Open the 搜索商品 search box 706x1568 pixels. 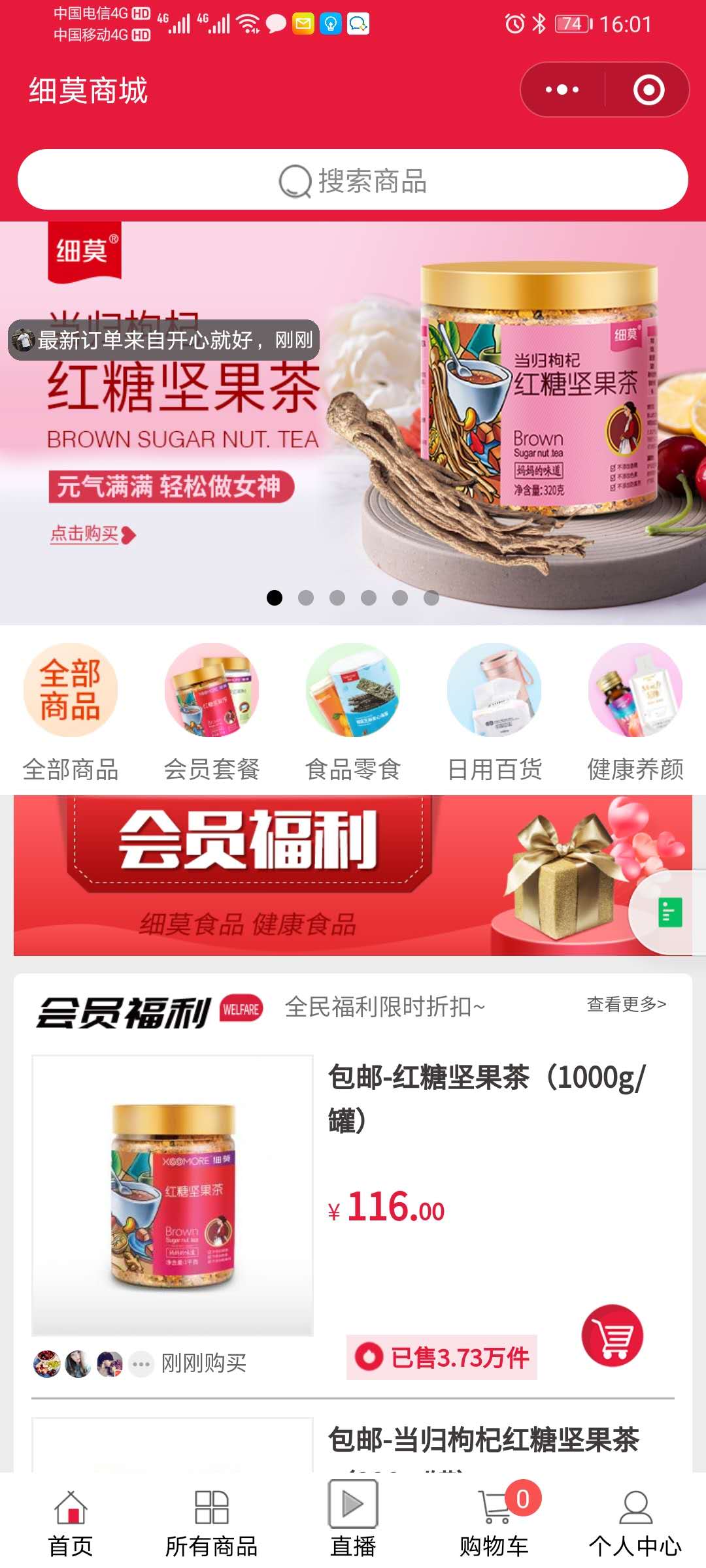click(353, 180)
